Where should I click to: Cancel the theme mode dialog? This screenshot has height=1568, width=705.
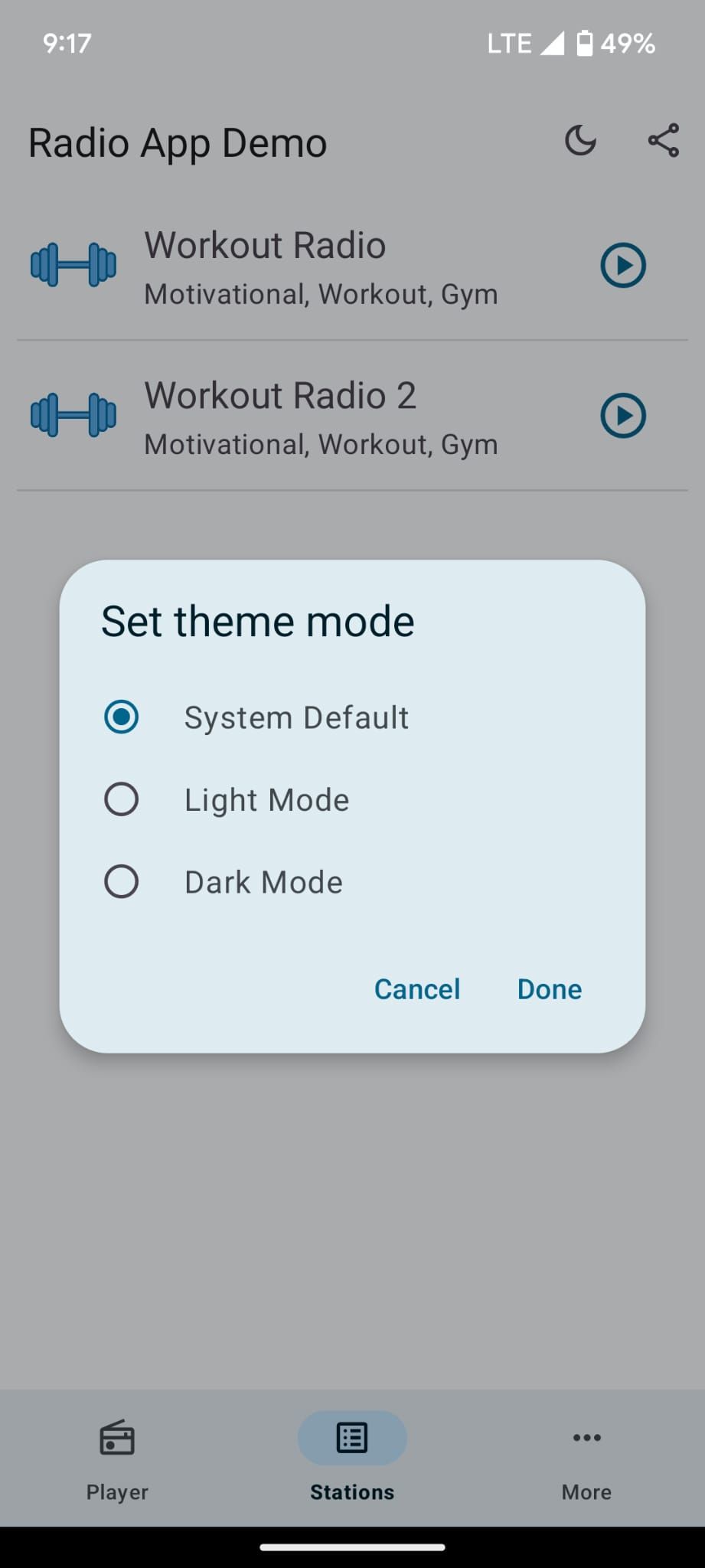click(416, 988)
